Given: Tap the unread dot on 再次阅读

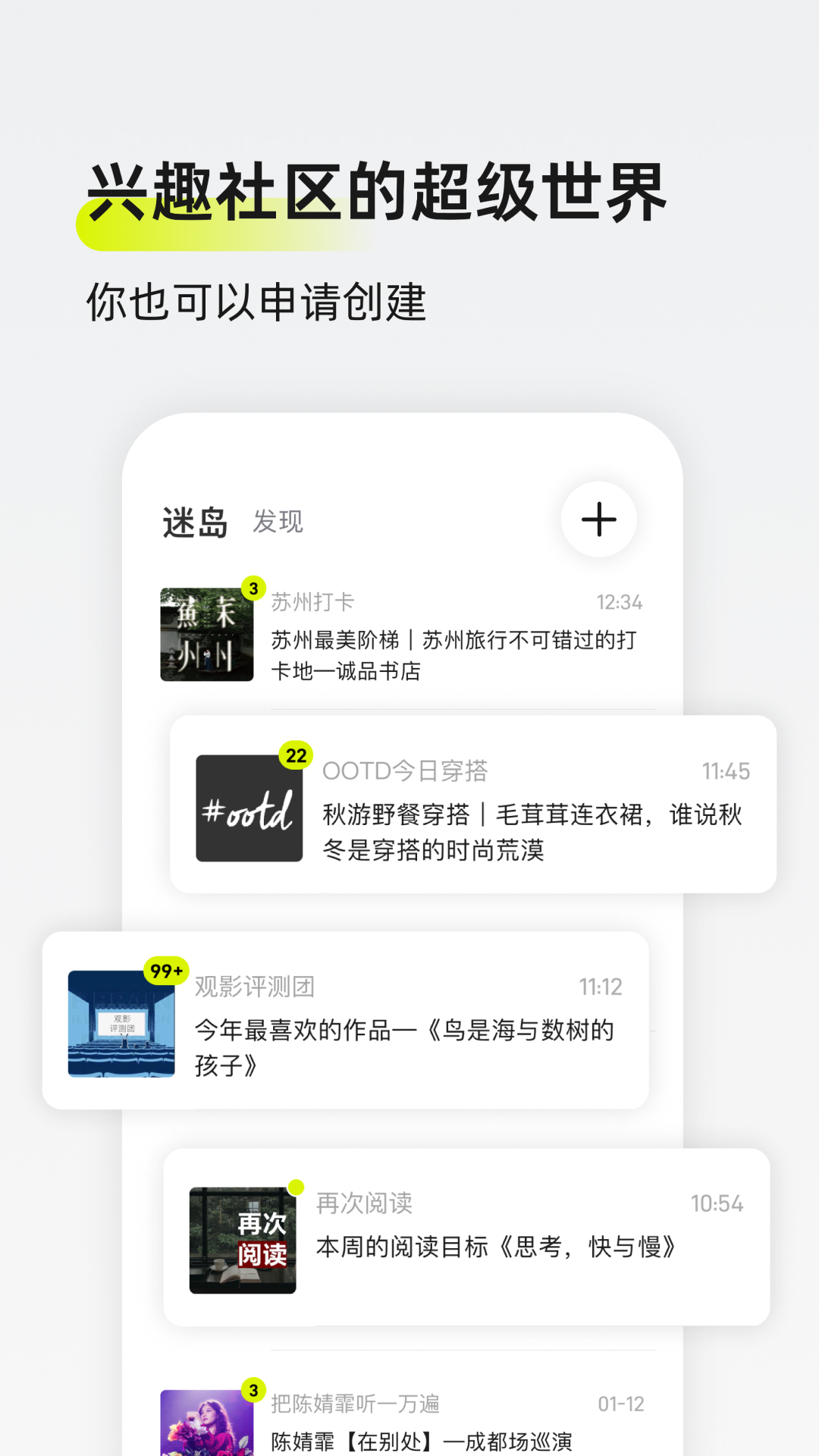Looking at the screenshot, I should coord(297,1188).
